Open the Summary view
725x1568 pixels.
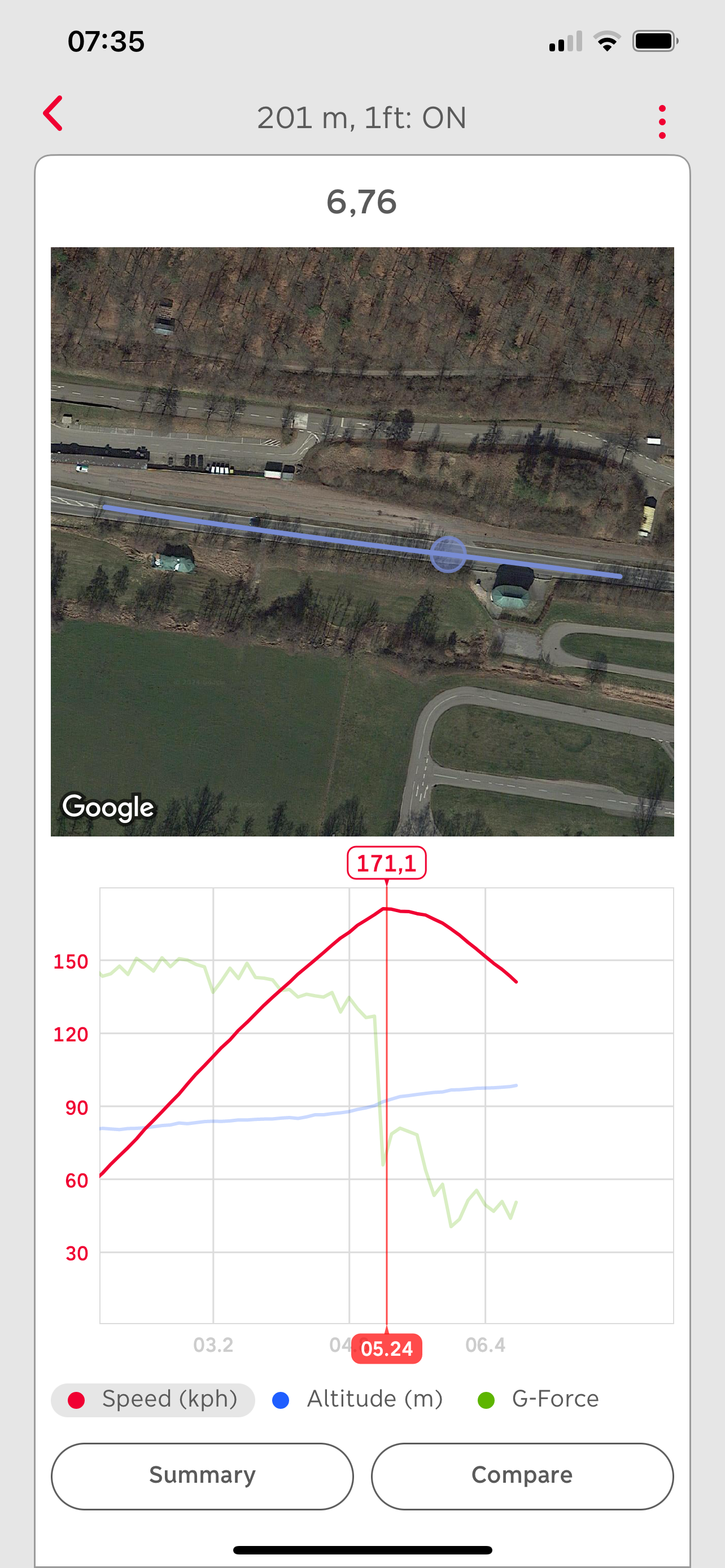(202, 1475)
